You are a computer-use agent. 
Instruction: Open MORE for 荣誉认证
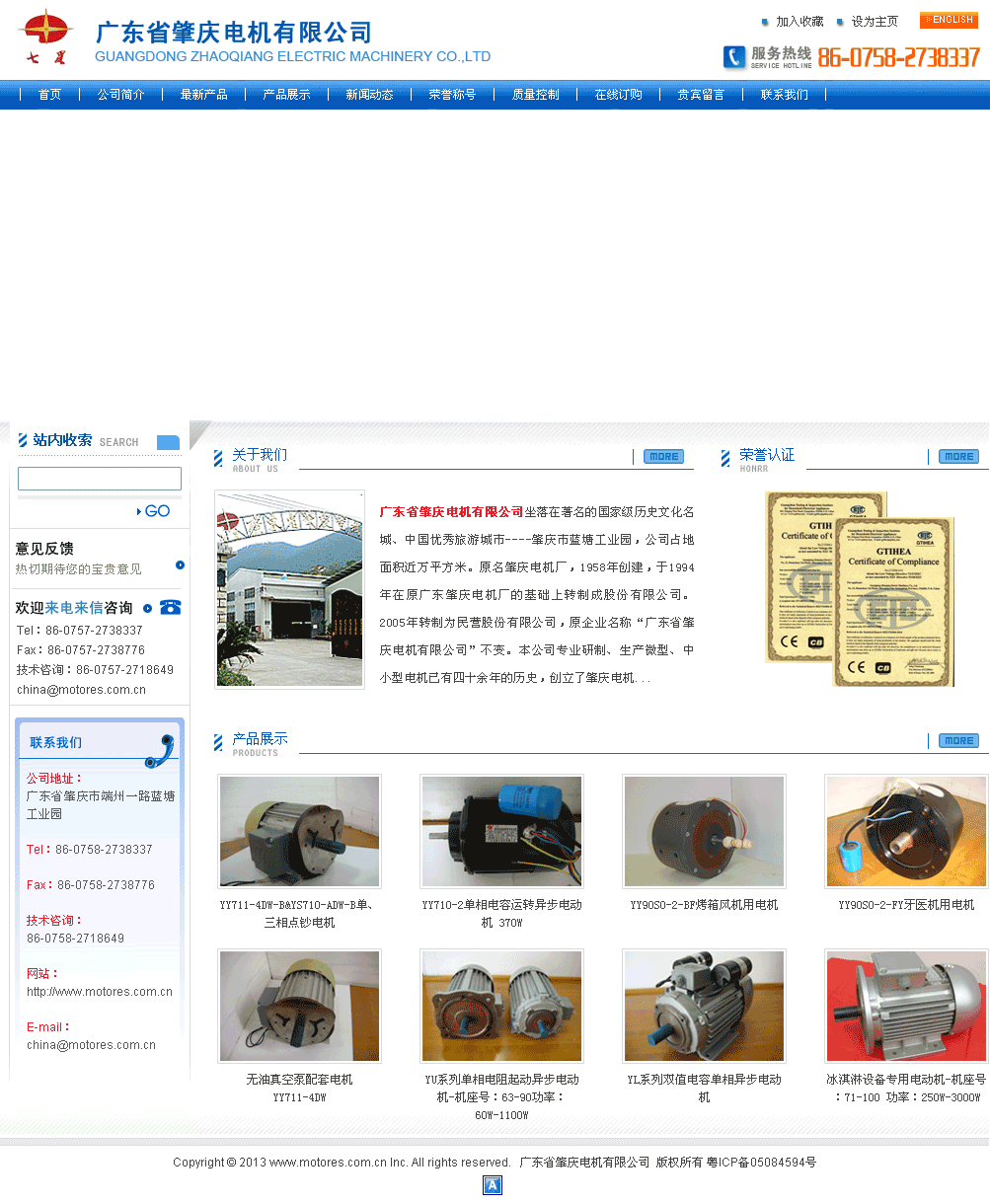point(957,457)
